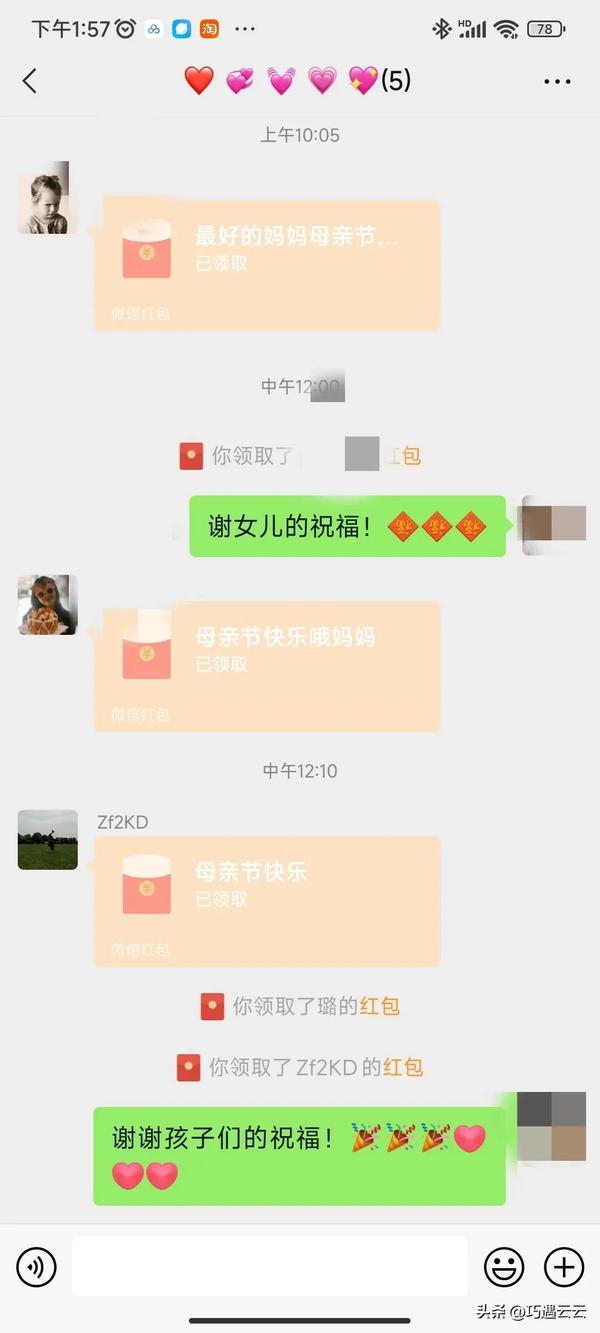600x1333 pixels.
Task: Focus the message text field
Action: pos(270,1267)
